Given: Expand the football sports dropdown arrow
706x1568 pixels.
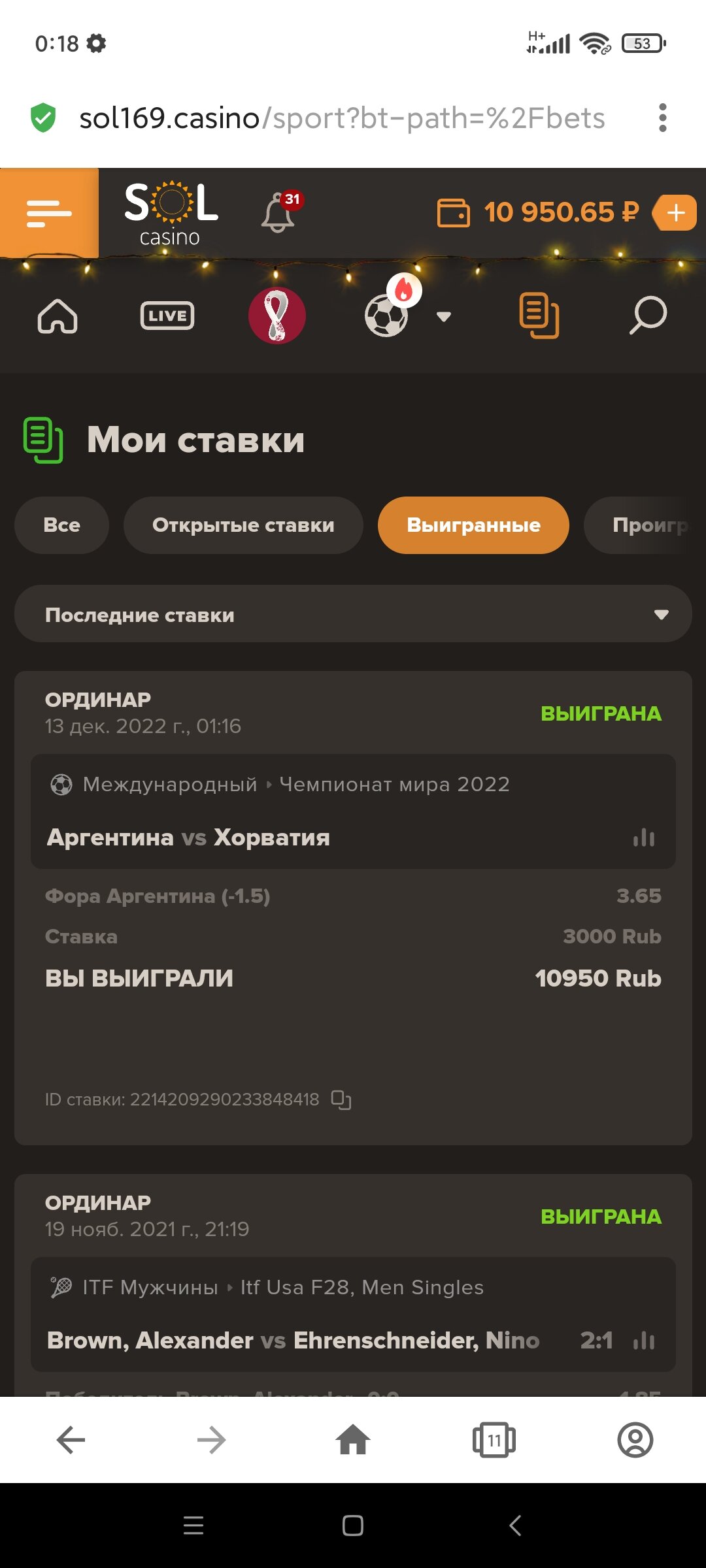Looking at the screenshot, I should (x=444, y=317).
